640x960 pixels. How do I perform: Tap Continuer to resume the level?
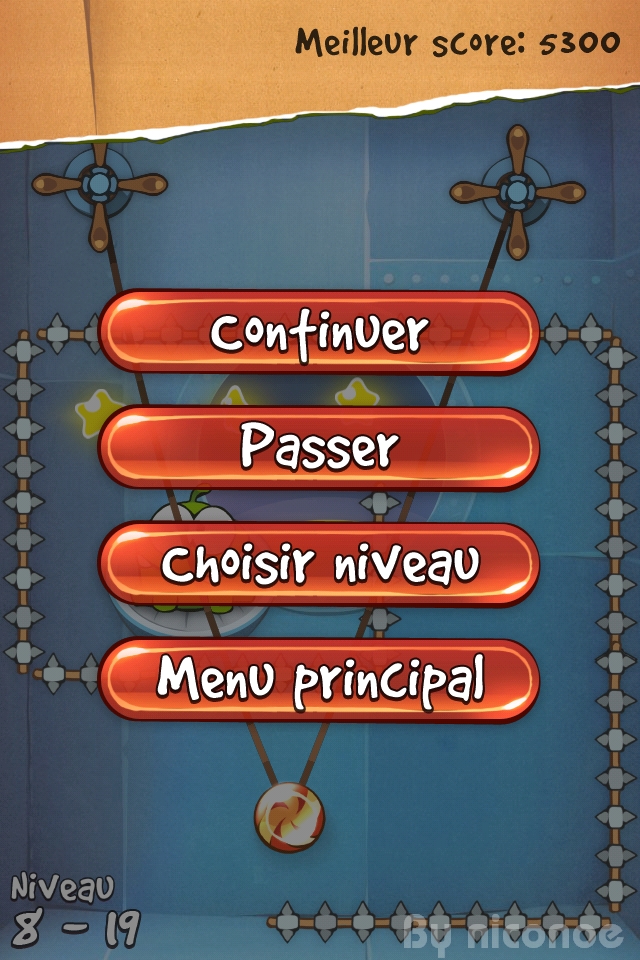coord(319,332)
